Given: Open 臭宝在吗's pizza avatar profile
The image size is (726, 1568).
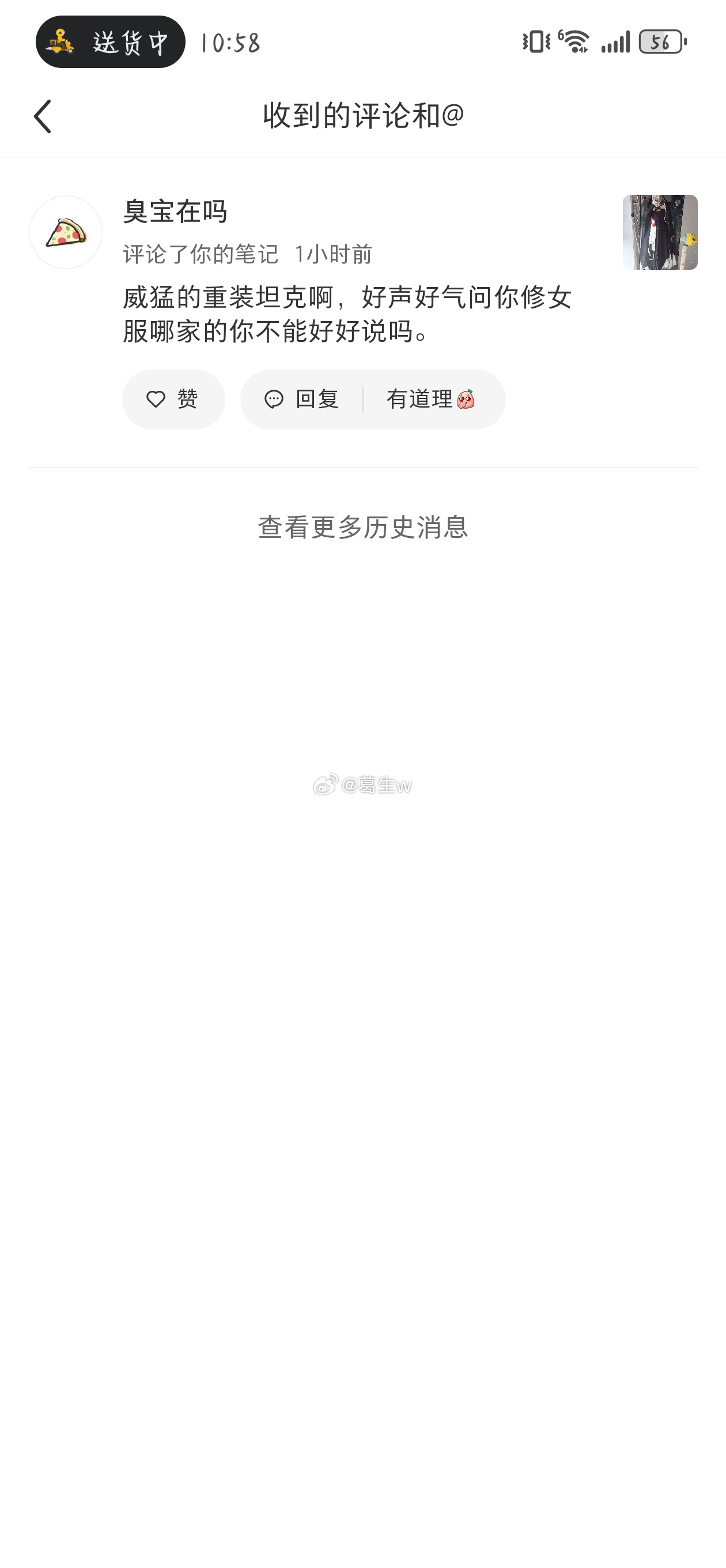Looking at the screenshot, I should click(66, 232).
